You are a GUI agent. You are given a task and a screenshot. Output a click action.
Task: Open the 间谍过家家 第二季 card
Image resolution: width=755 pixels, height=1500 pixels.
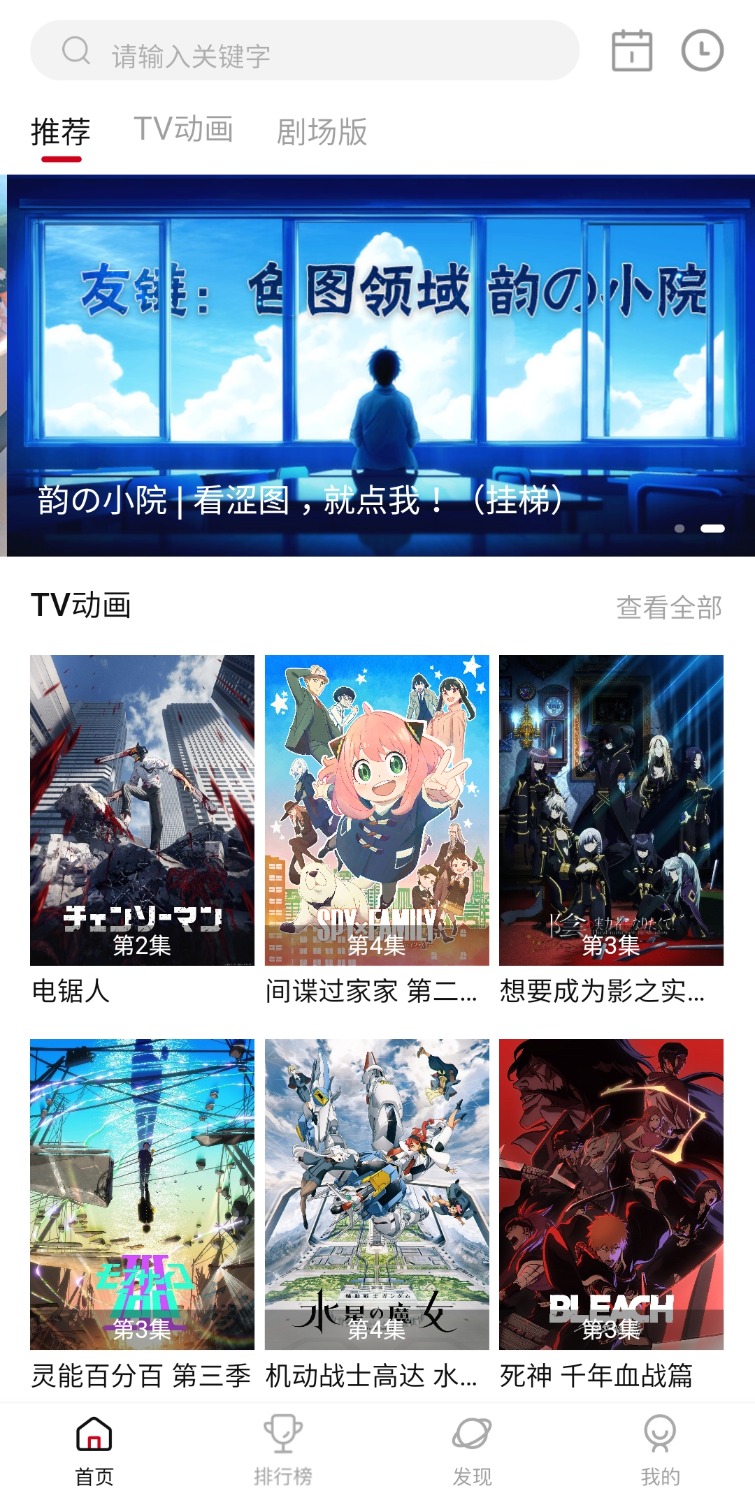(377, 810)
